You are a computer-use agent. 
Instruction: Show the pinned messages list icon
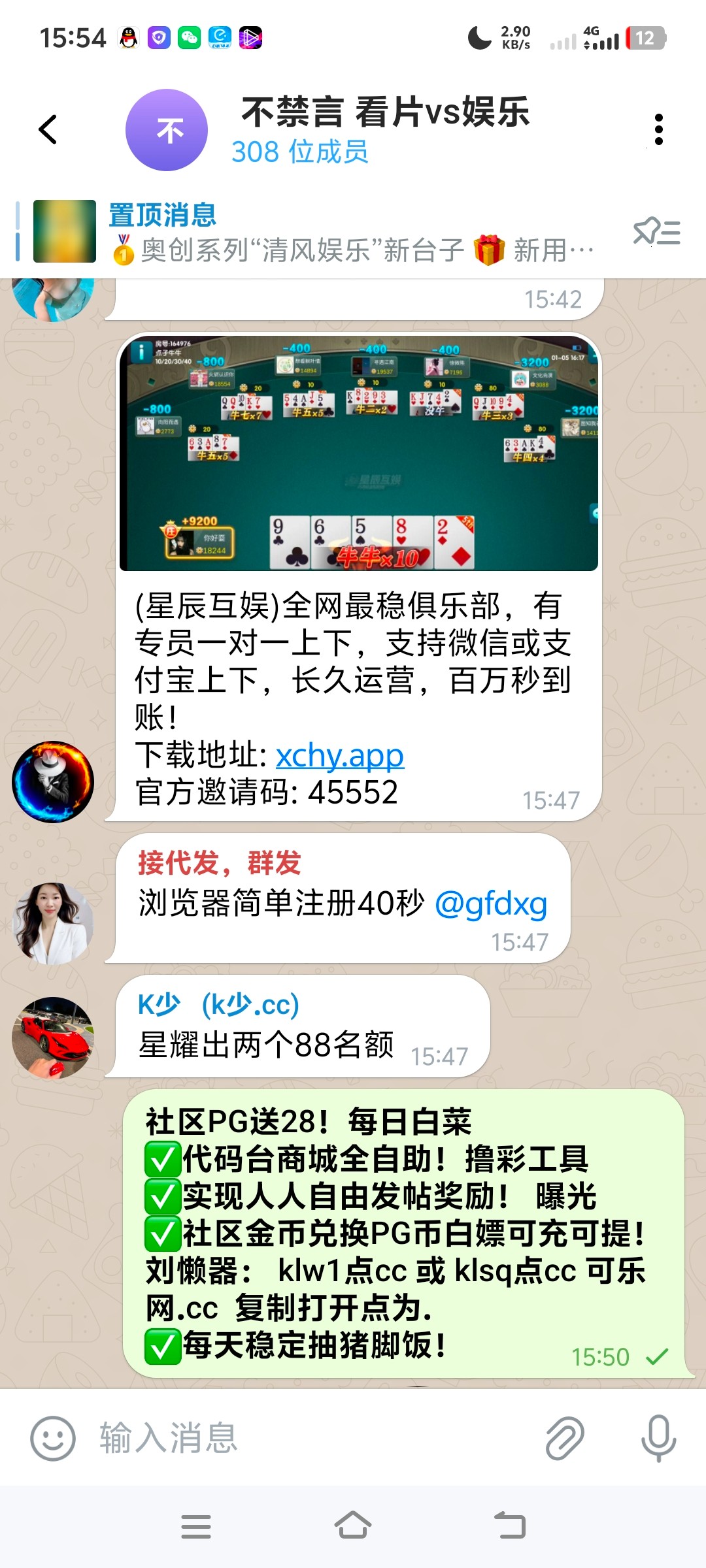tap(656, 233)
